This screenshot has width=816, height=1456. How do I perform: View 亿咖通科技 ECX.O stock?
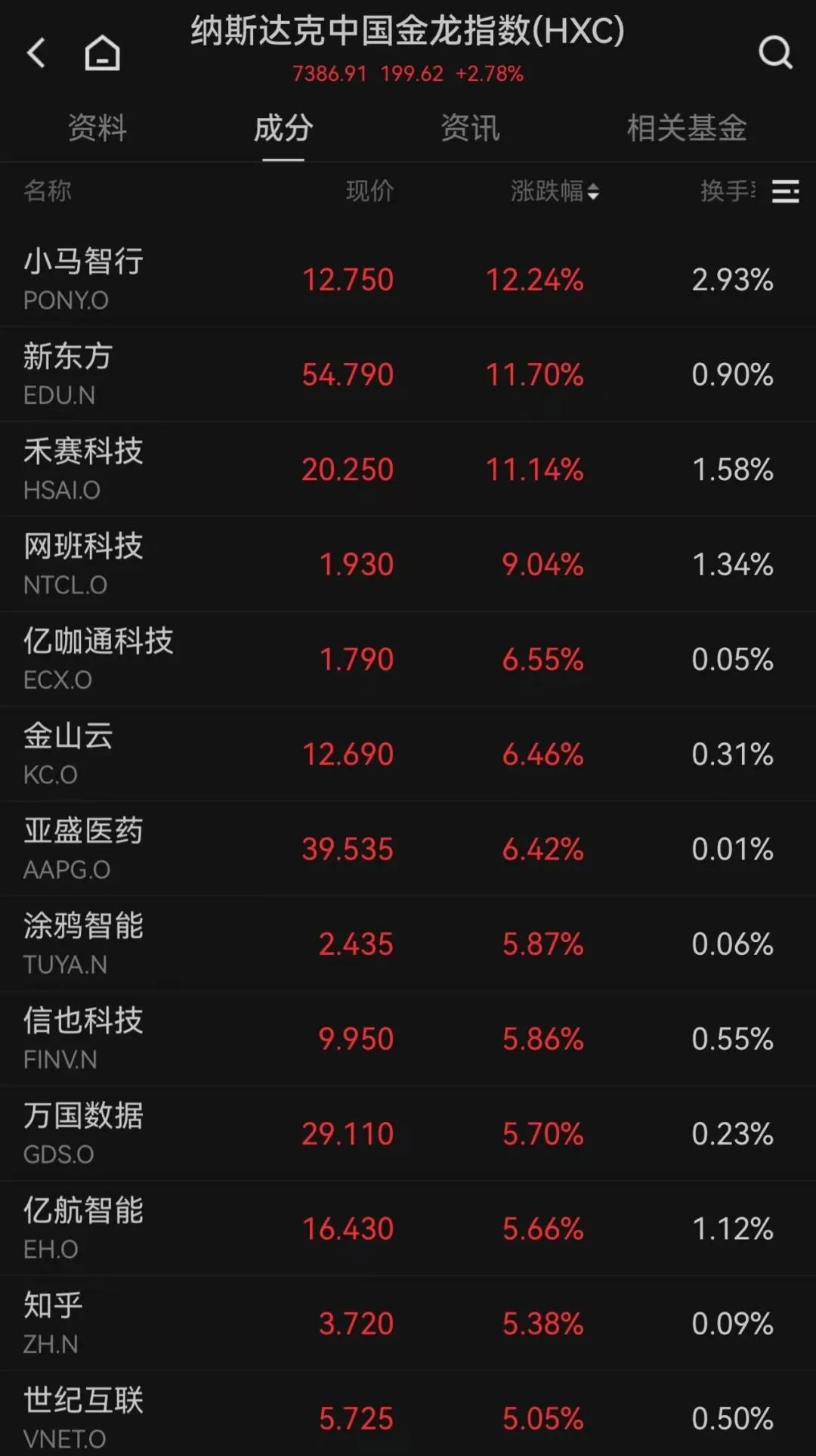pyautogui.click(x=98, y=658)
